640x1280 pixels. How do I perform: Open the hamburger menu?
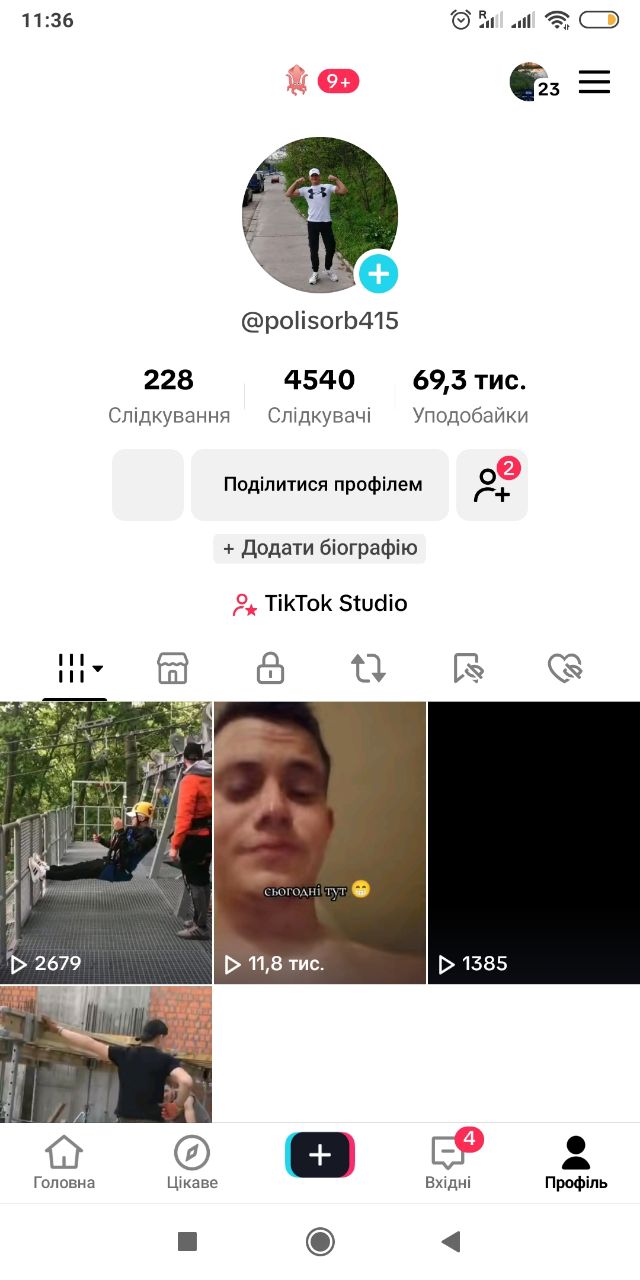coord(594,82)
